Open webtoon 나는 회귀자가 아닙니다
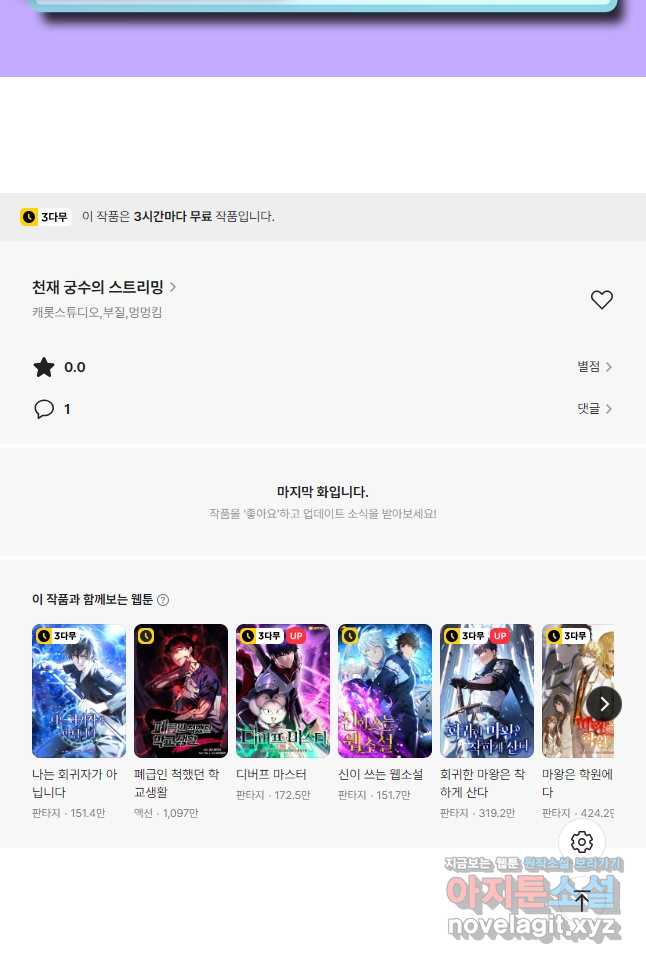The height and width of the screenshot is (964, 646). pos(79,691)
